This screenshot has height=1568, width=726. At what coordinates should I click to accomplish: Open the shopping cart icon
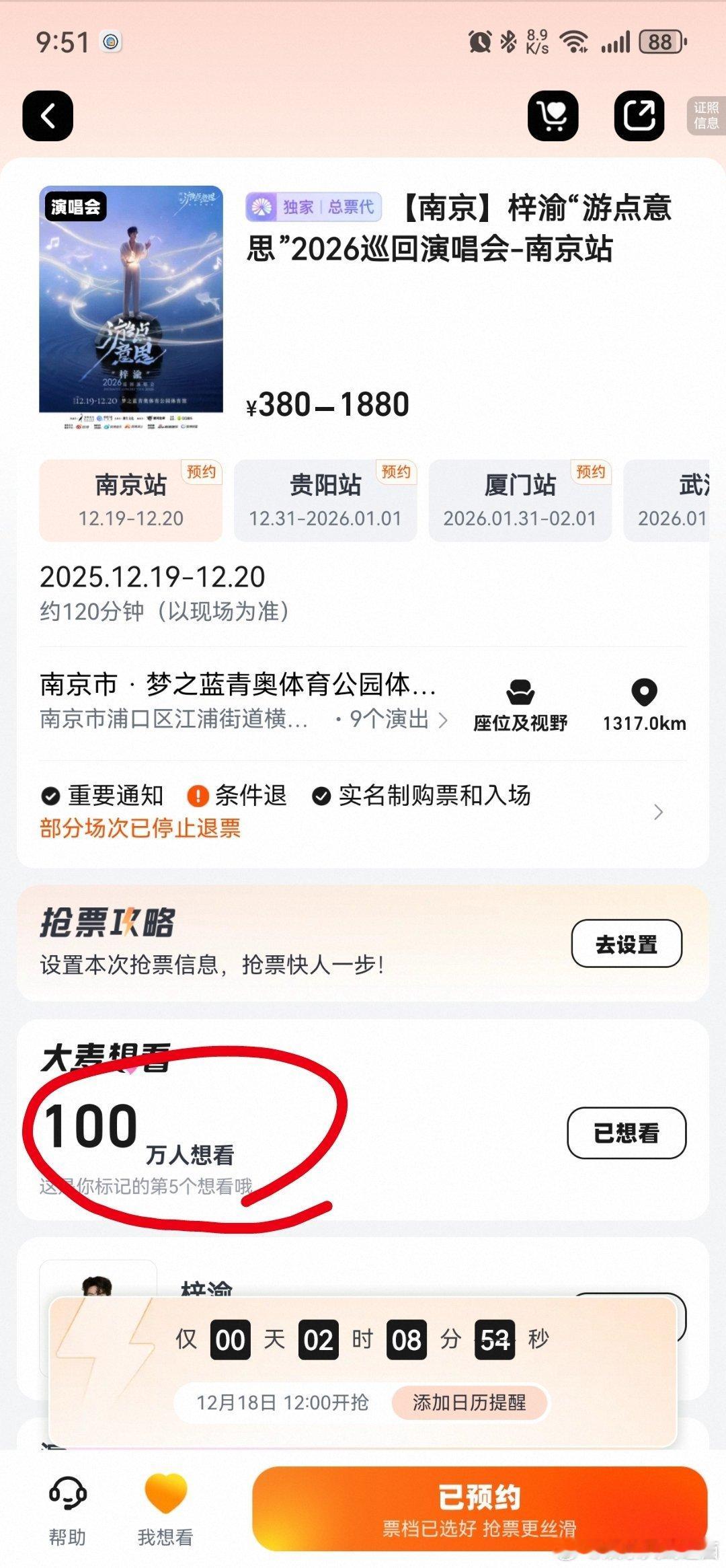point(553,116)
